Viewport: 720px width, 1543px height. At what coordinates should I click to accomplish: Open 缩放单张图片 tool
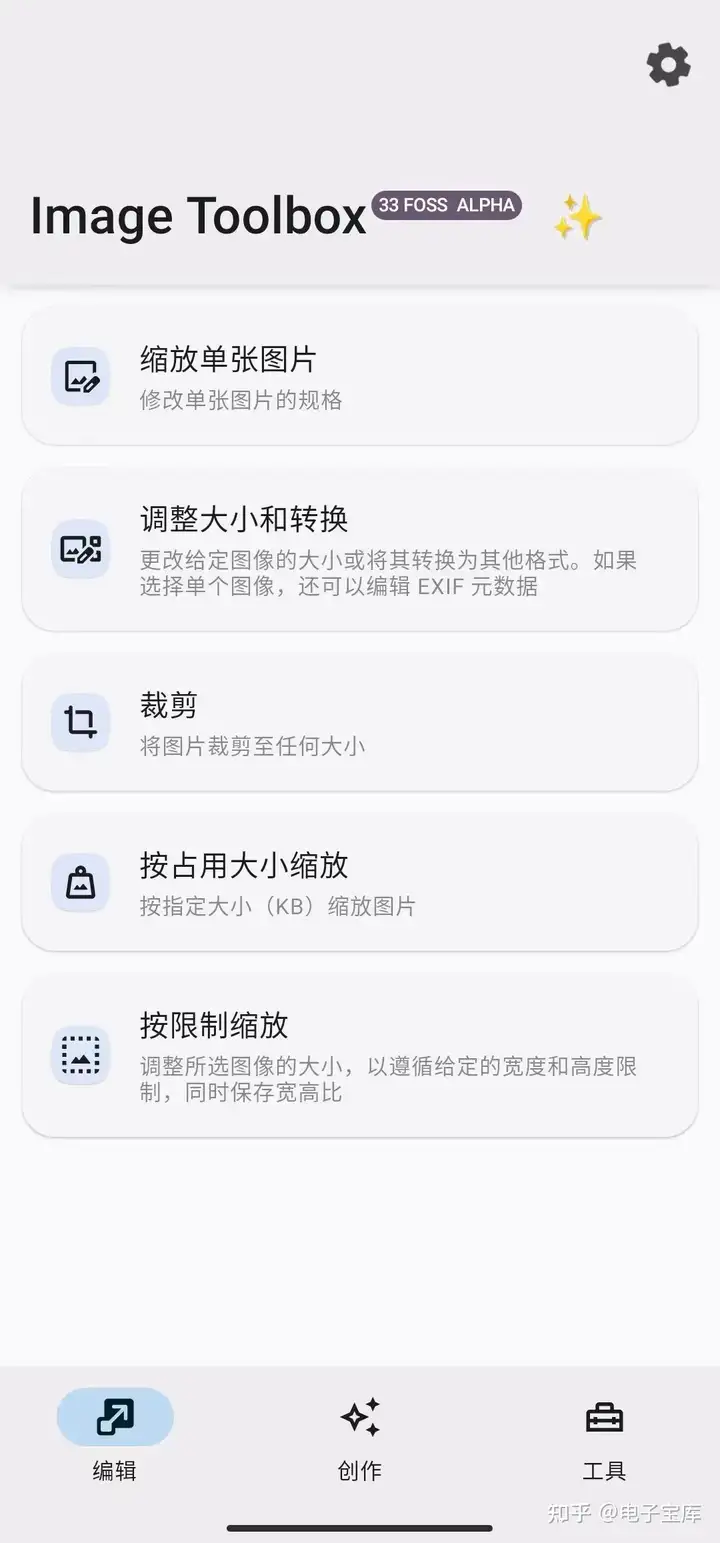tap(360, 376)
